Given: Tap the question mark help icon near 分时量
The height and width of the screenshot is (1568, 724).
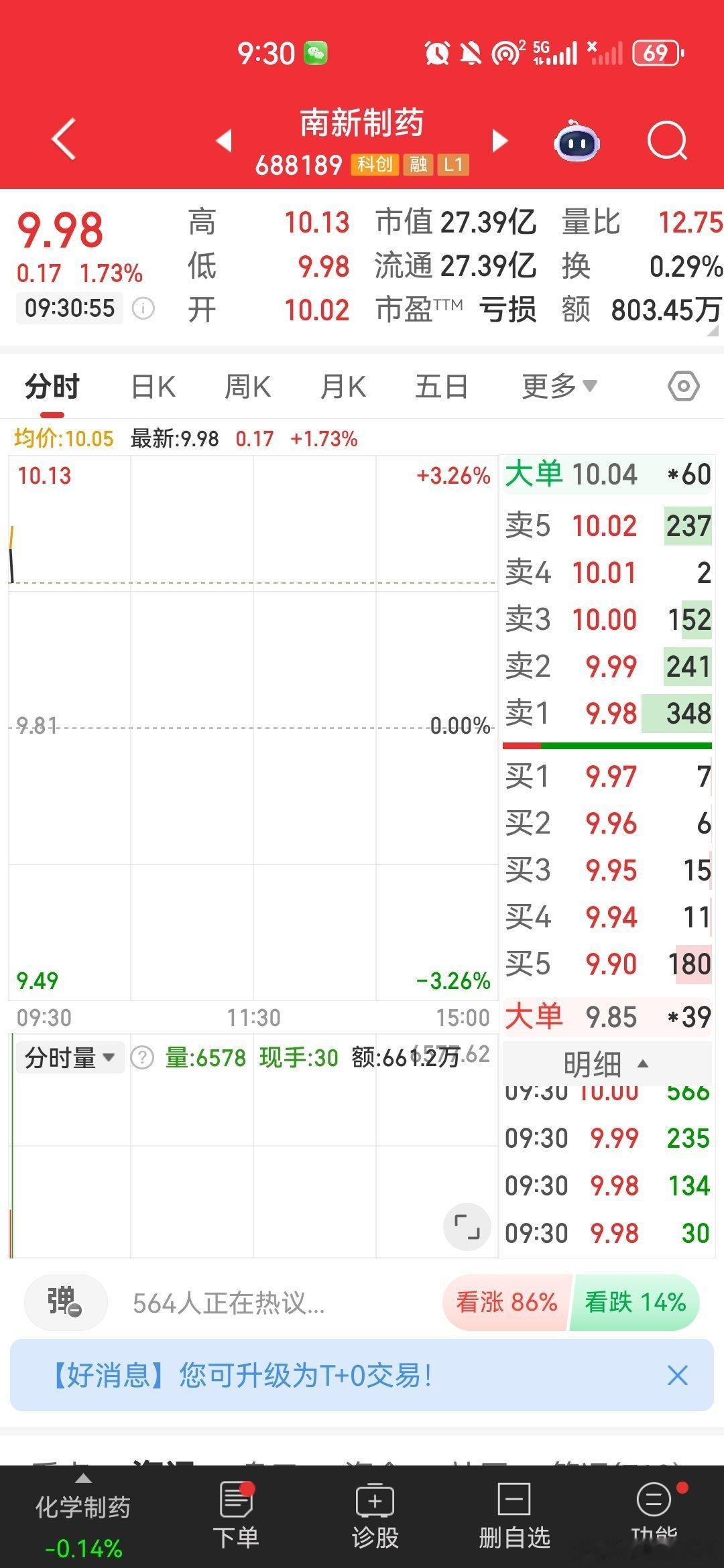Looking at the screenshot, I should point(143,1057).
